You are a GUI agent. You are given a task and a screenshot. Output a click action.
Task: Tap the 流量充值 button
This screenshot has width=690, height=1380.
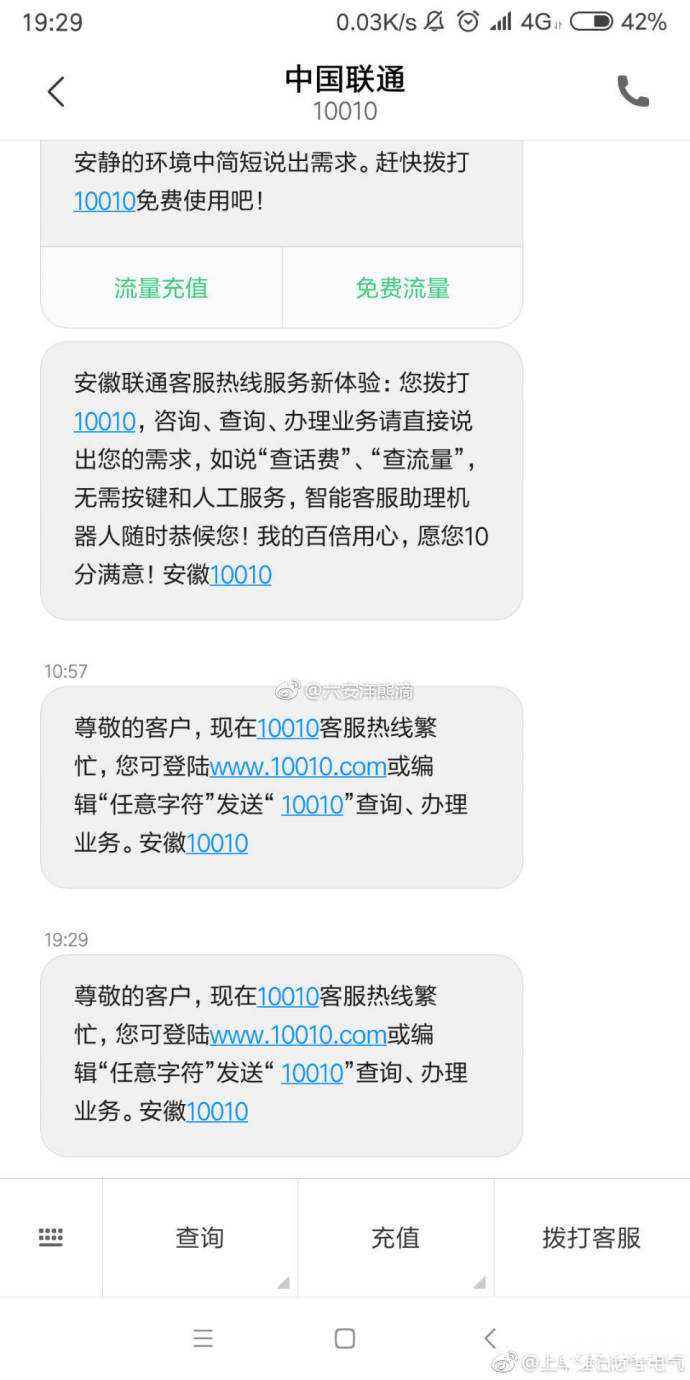tap(161, 288)
